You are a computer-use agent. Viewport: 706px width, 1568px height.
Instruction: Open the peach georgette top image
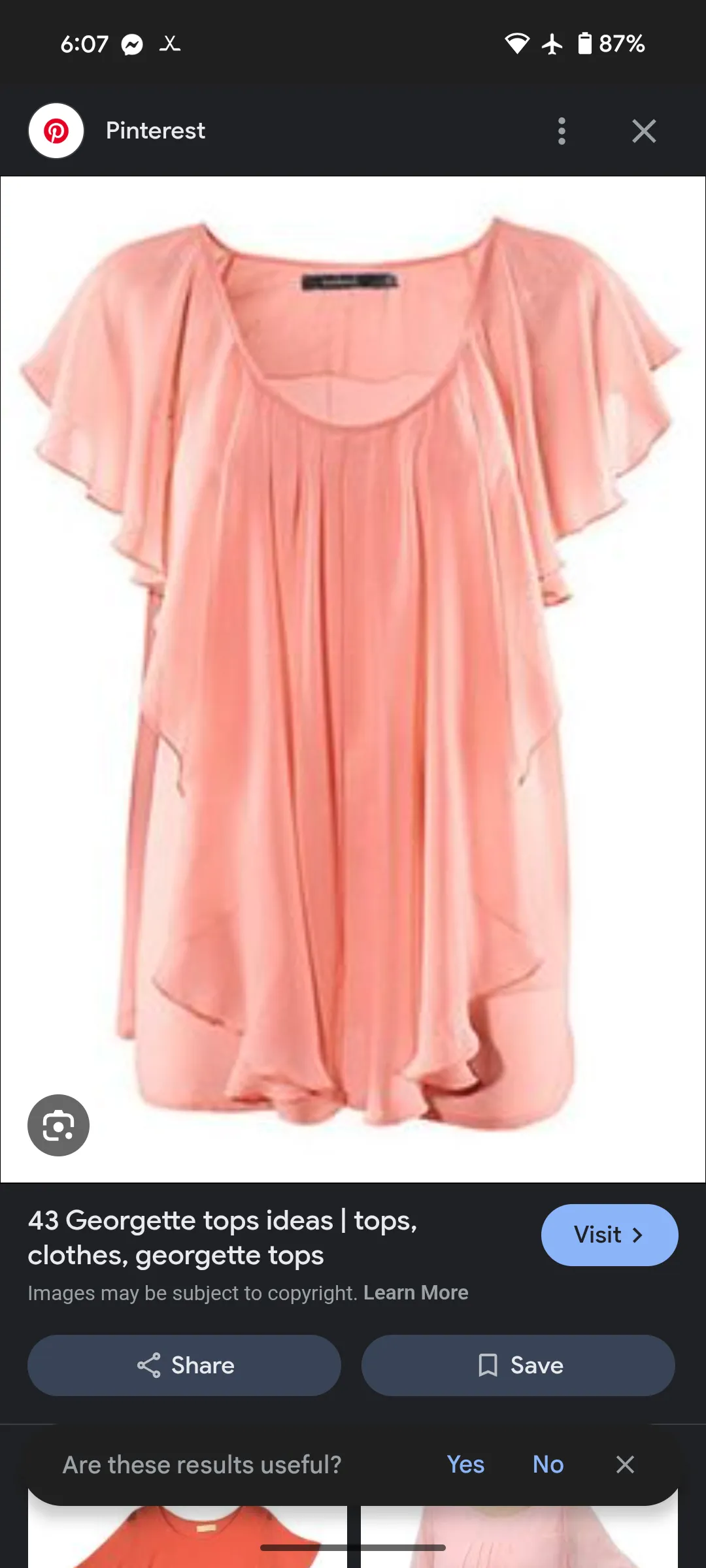pyautogui.click(x=353, y=679)
